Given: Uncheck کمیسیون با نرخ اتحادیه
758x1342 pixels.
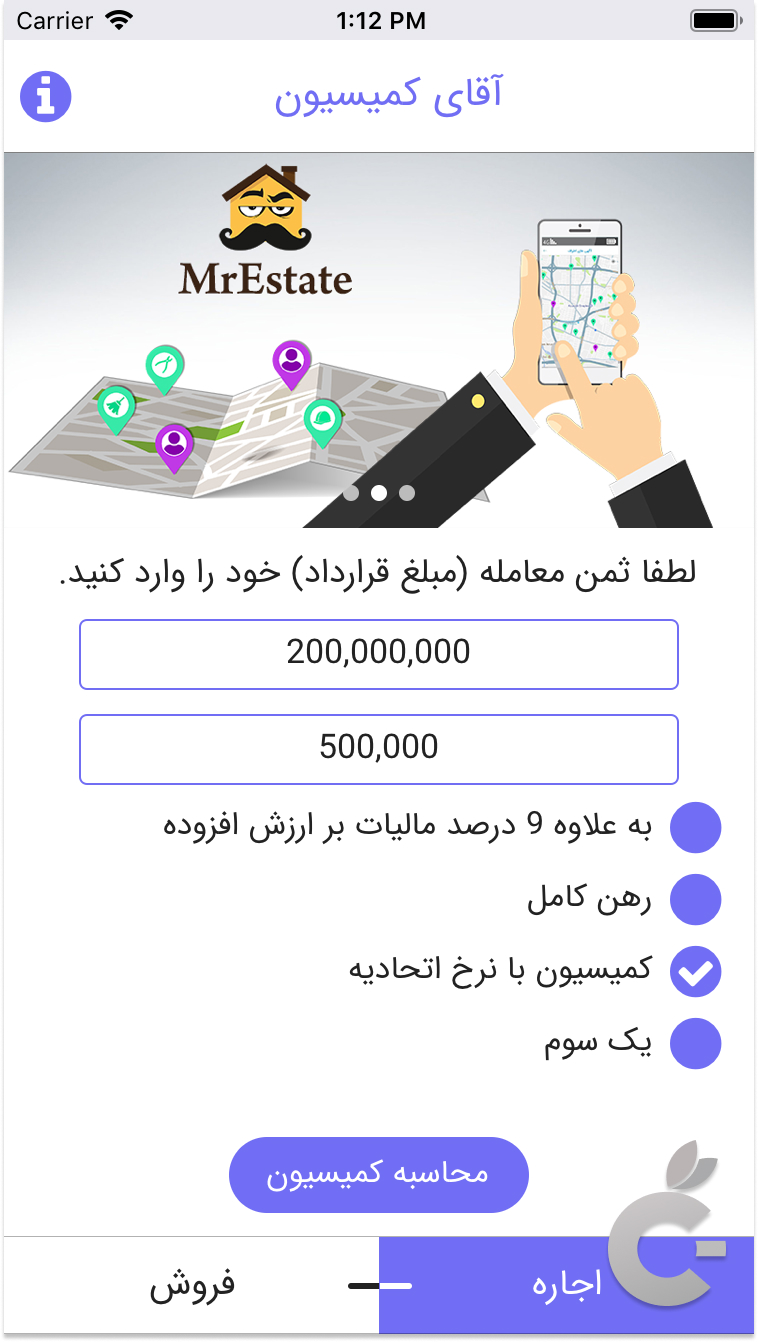Looking at the screenshot, I should pos(695,971).
